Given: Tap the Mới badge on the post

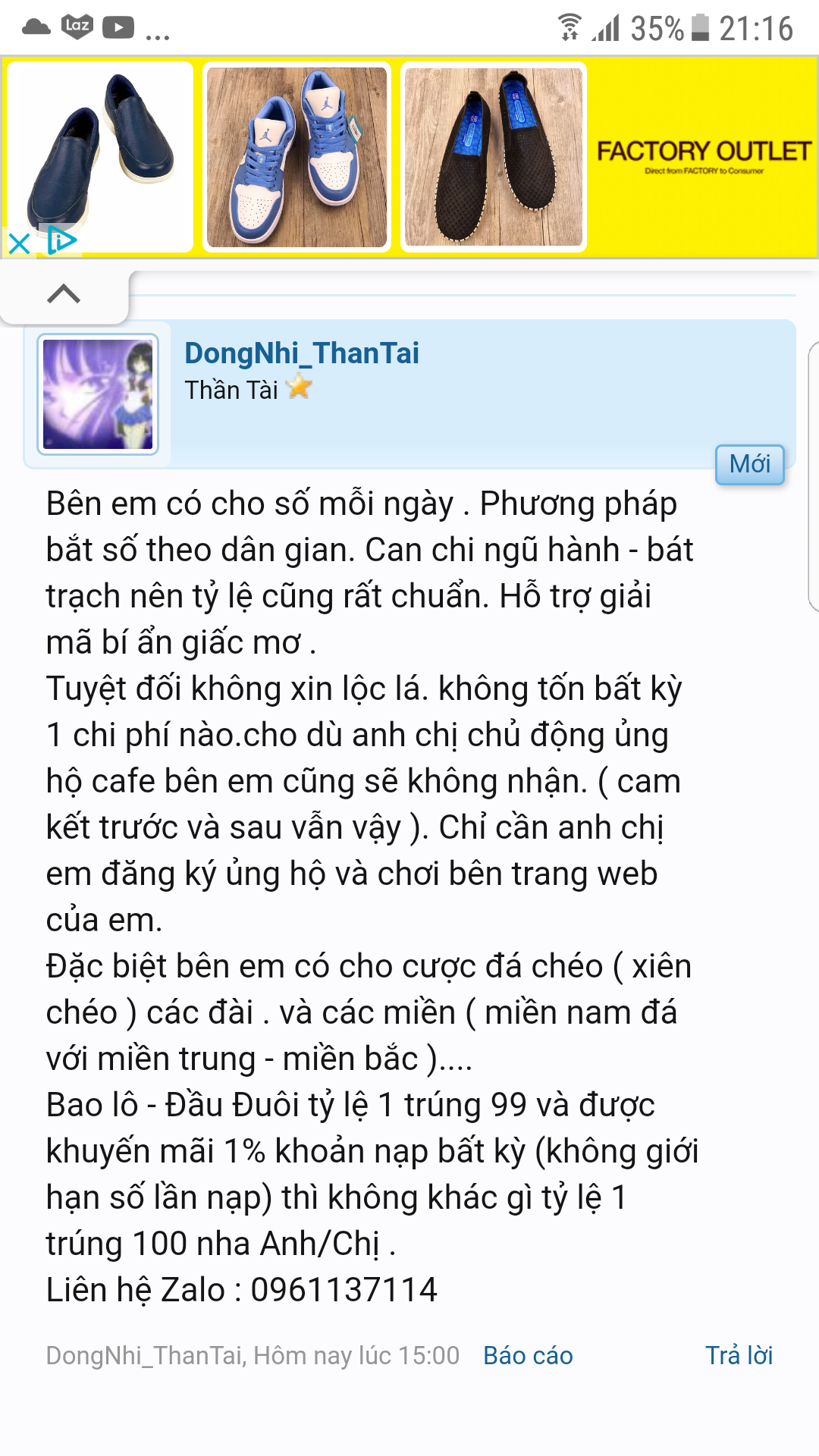Looking at the screenshot, I should (749, 463).
